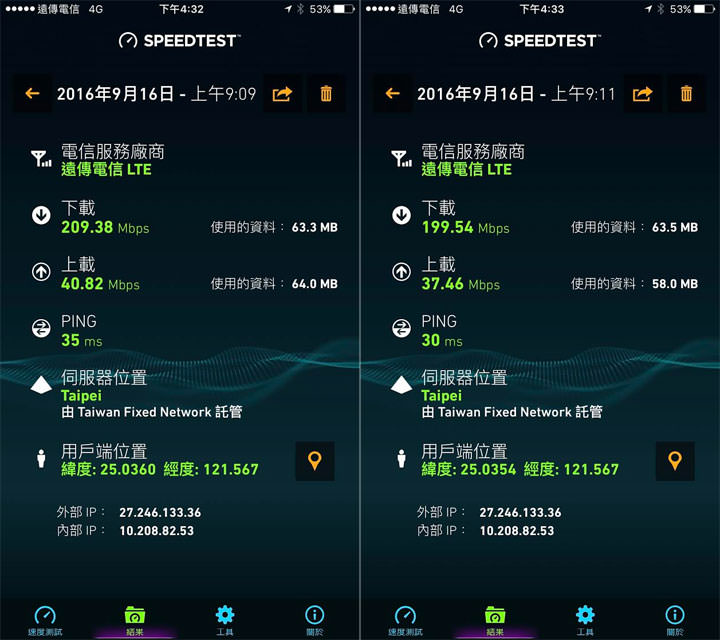Delete the 9:09 speed test result

(x=326, y=93)
